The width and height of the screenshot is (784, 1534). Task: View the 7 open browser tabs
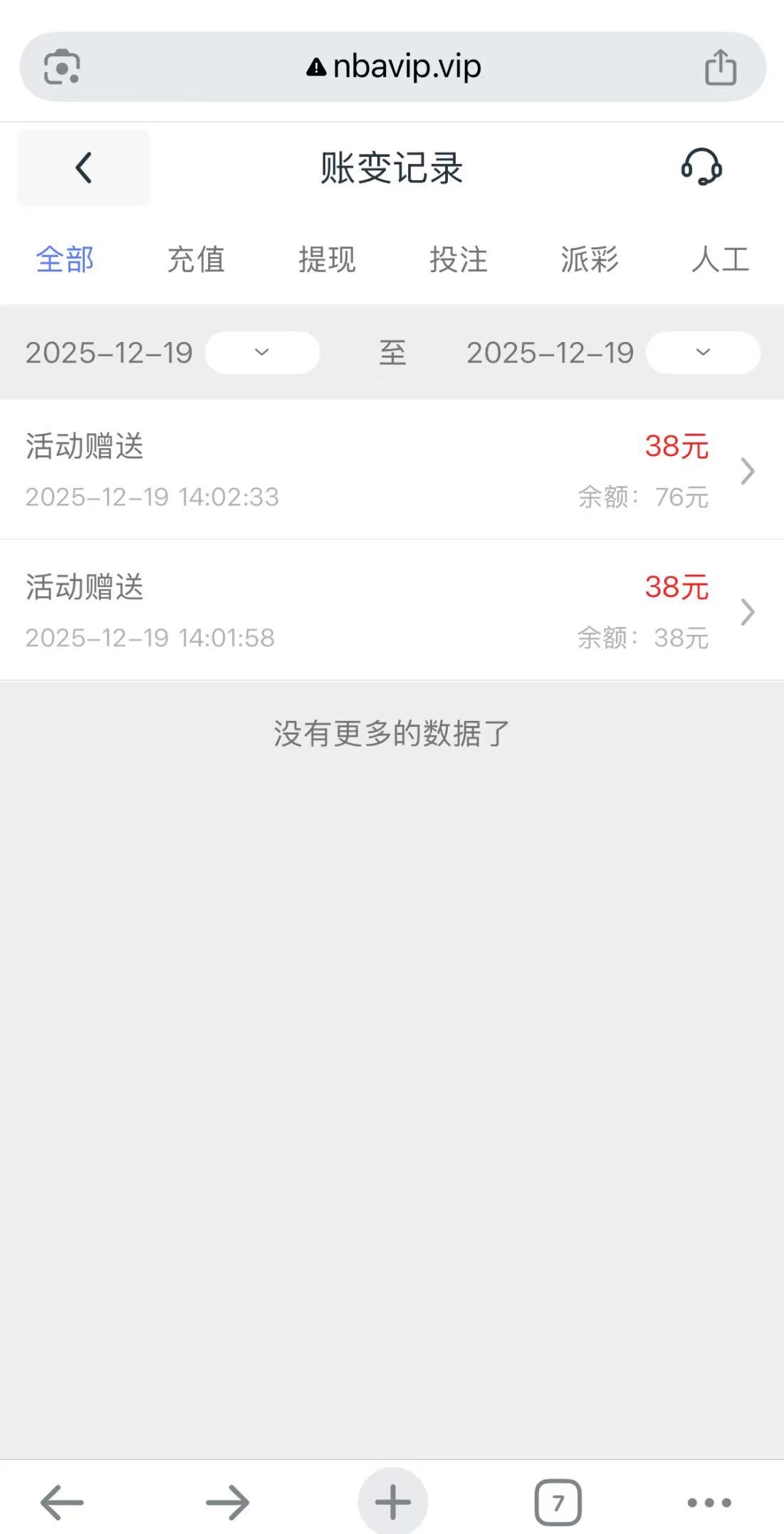[x=558, y=1502]
